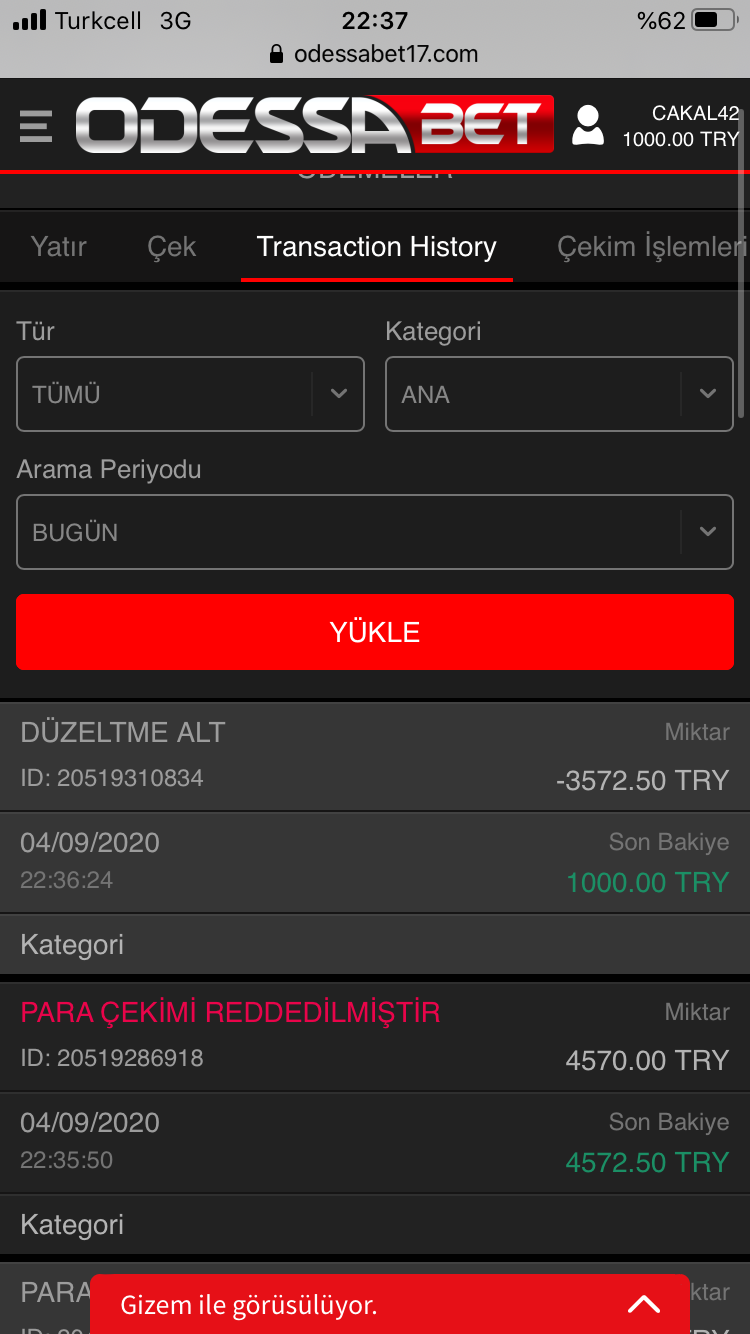Image resolution: width=750 pixels, height=1334 pixels.
Task: Expand the live chat bar with Gizem
Action: [390, 1304]
